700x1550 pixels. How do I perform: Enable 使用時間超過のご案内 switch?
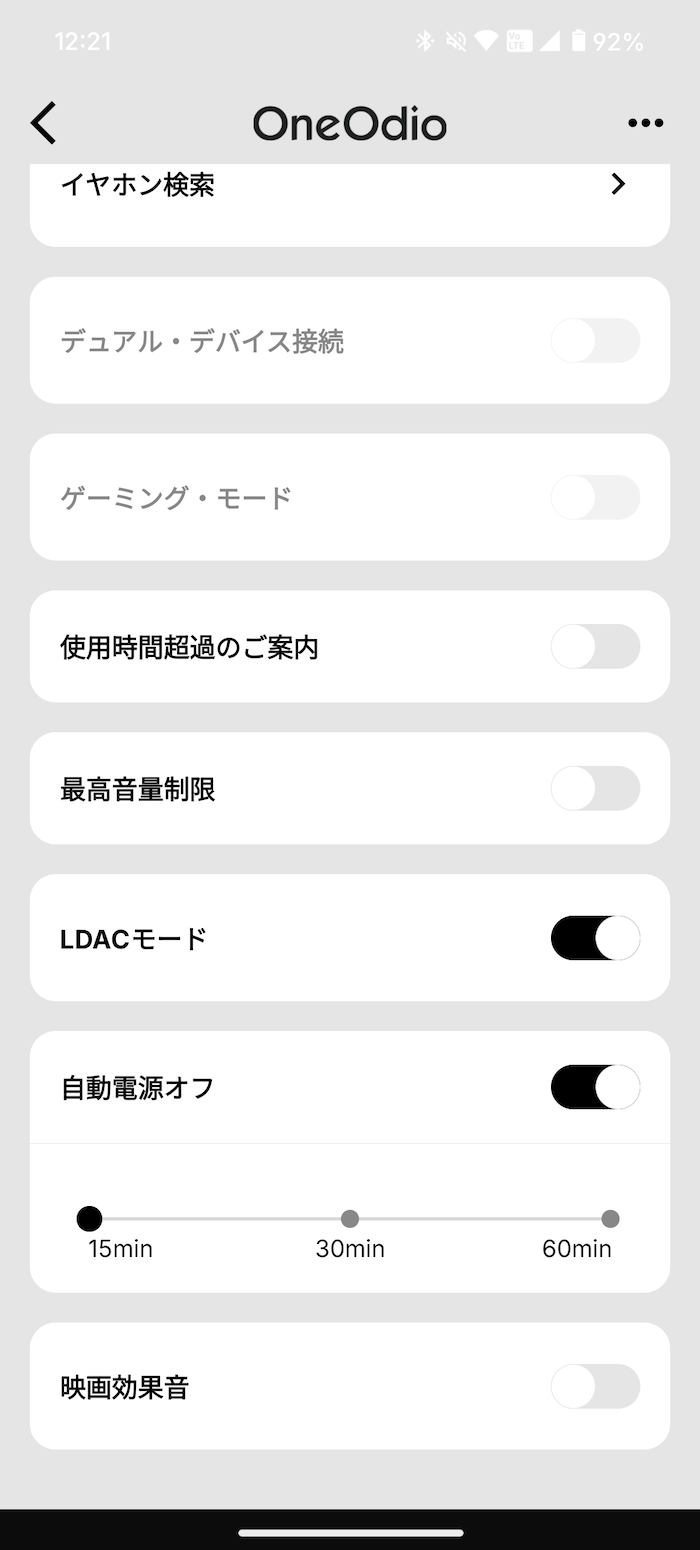(595, 647)
